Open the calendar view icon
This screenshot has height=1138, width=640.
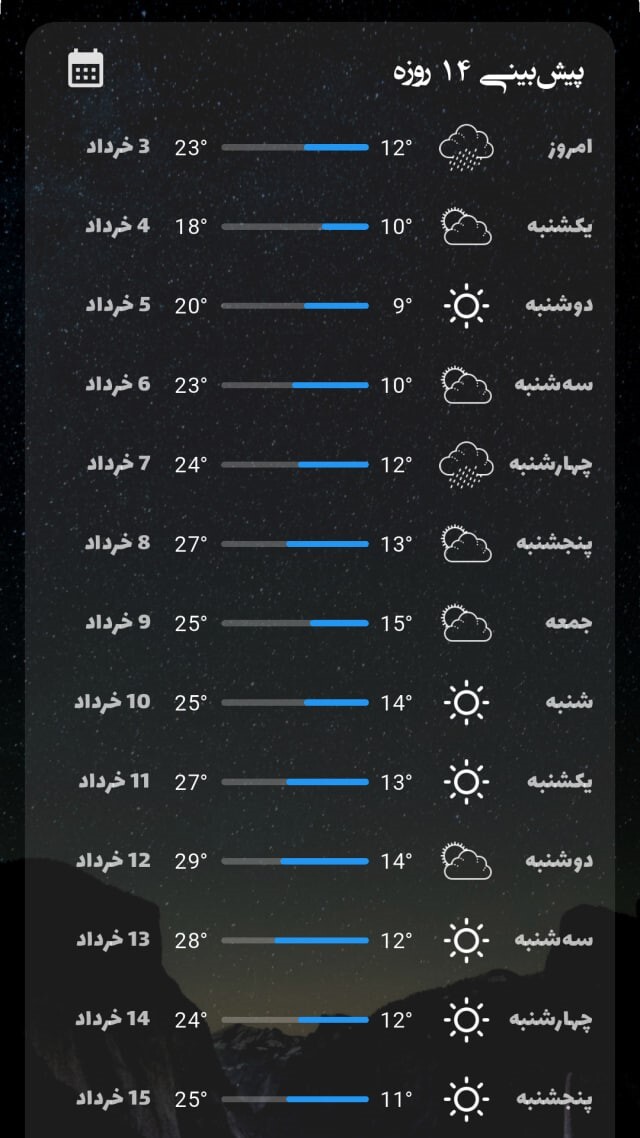(x=86, y=69)
